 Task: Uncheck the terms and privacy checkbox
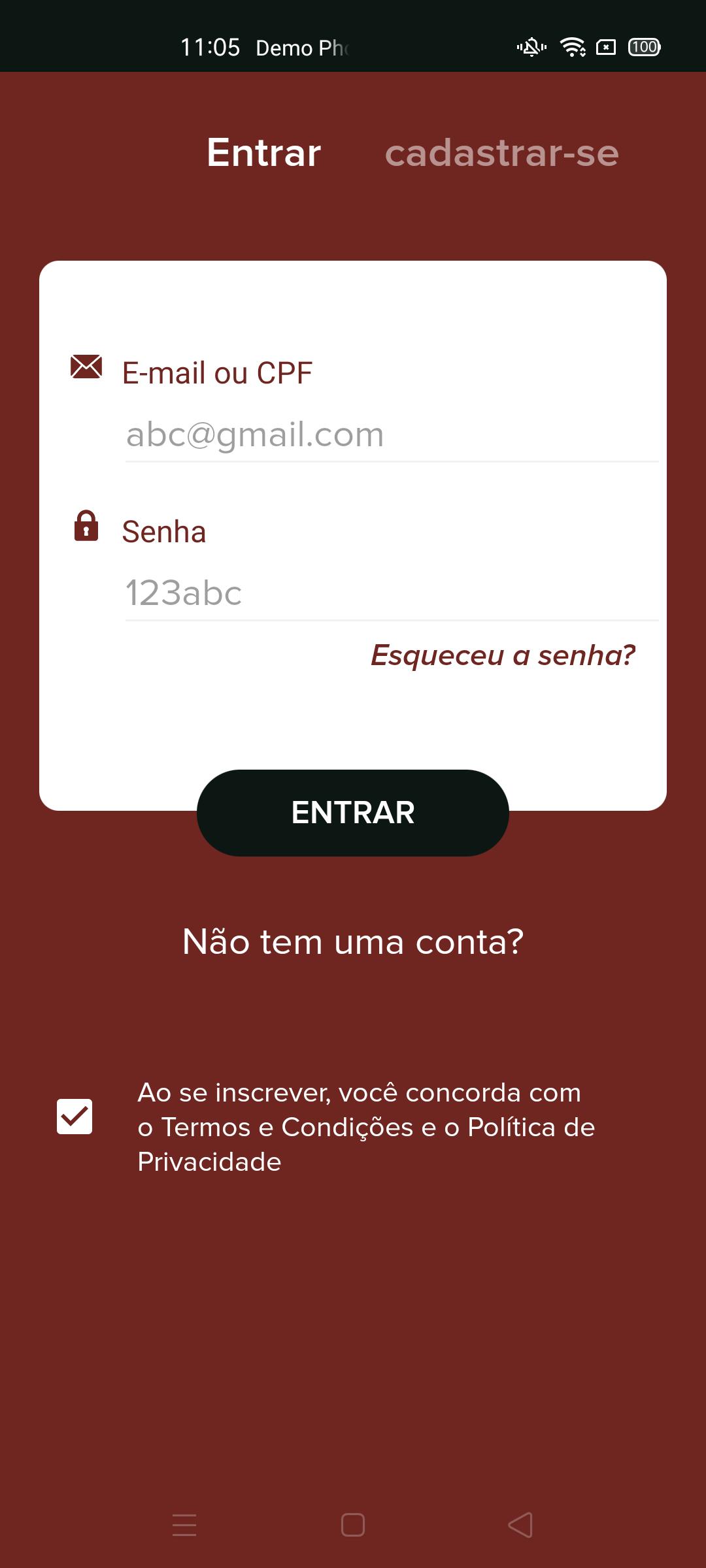click(x=75, y=1117)
